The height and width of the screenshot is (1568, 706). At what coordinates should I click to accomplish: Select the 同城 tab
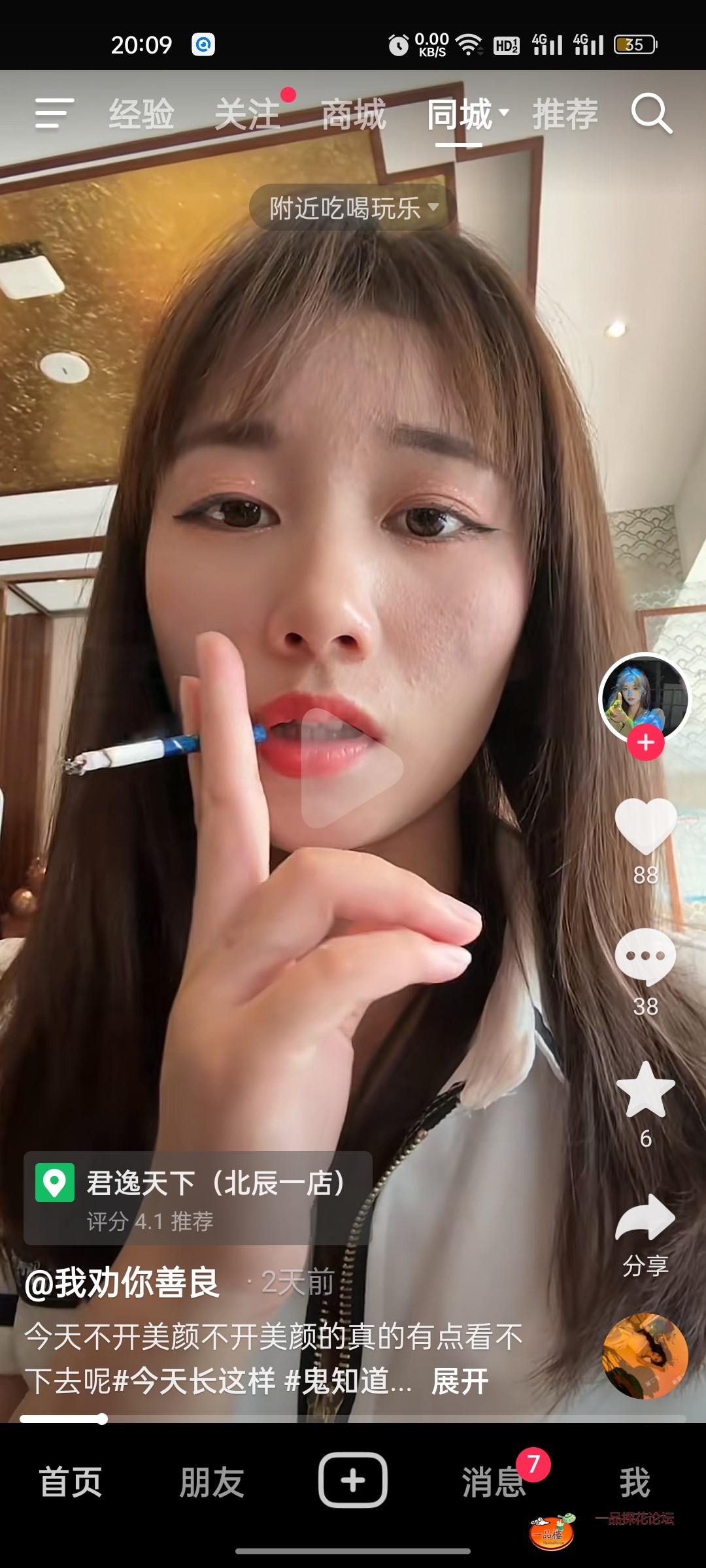(x=460, y=114)
